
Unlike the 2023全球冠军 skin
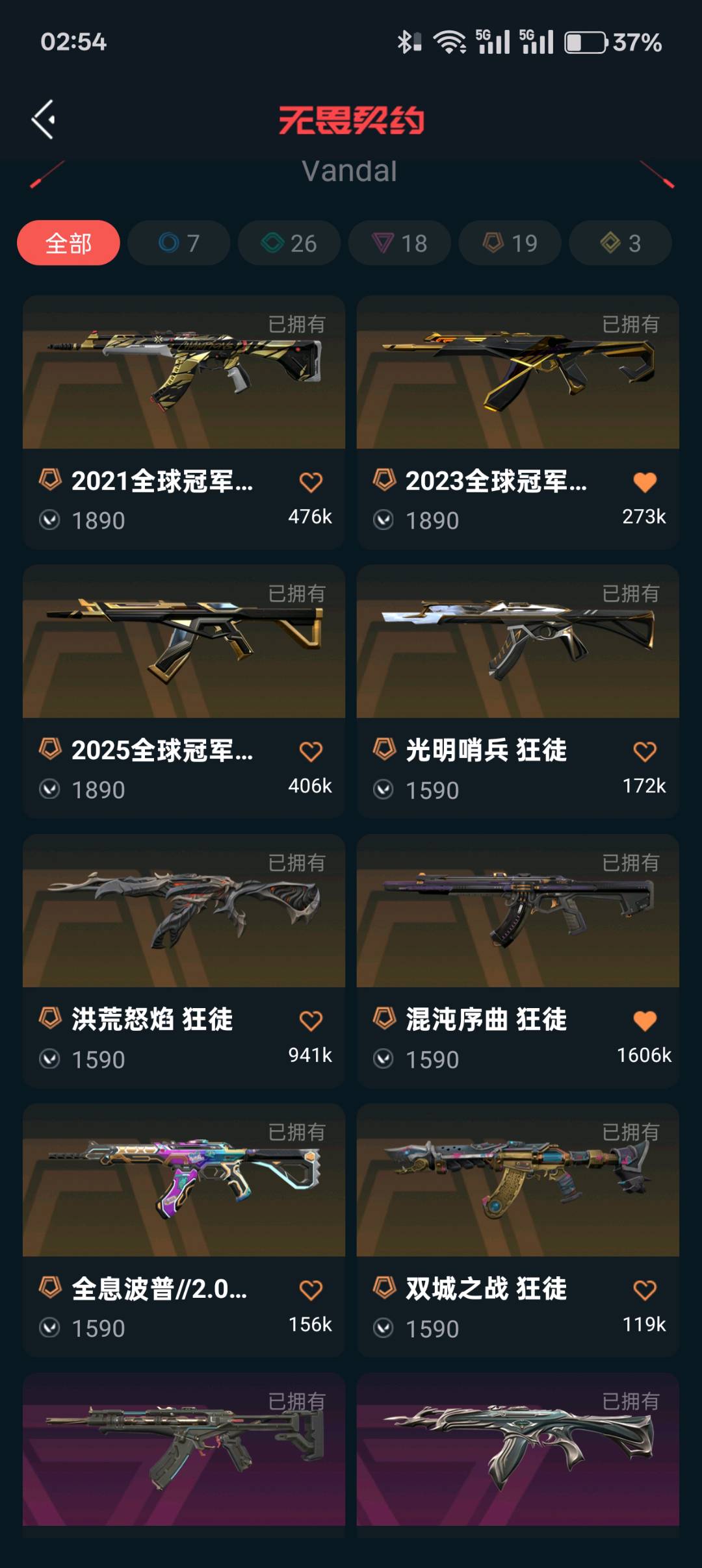pos(645,483)
